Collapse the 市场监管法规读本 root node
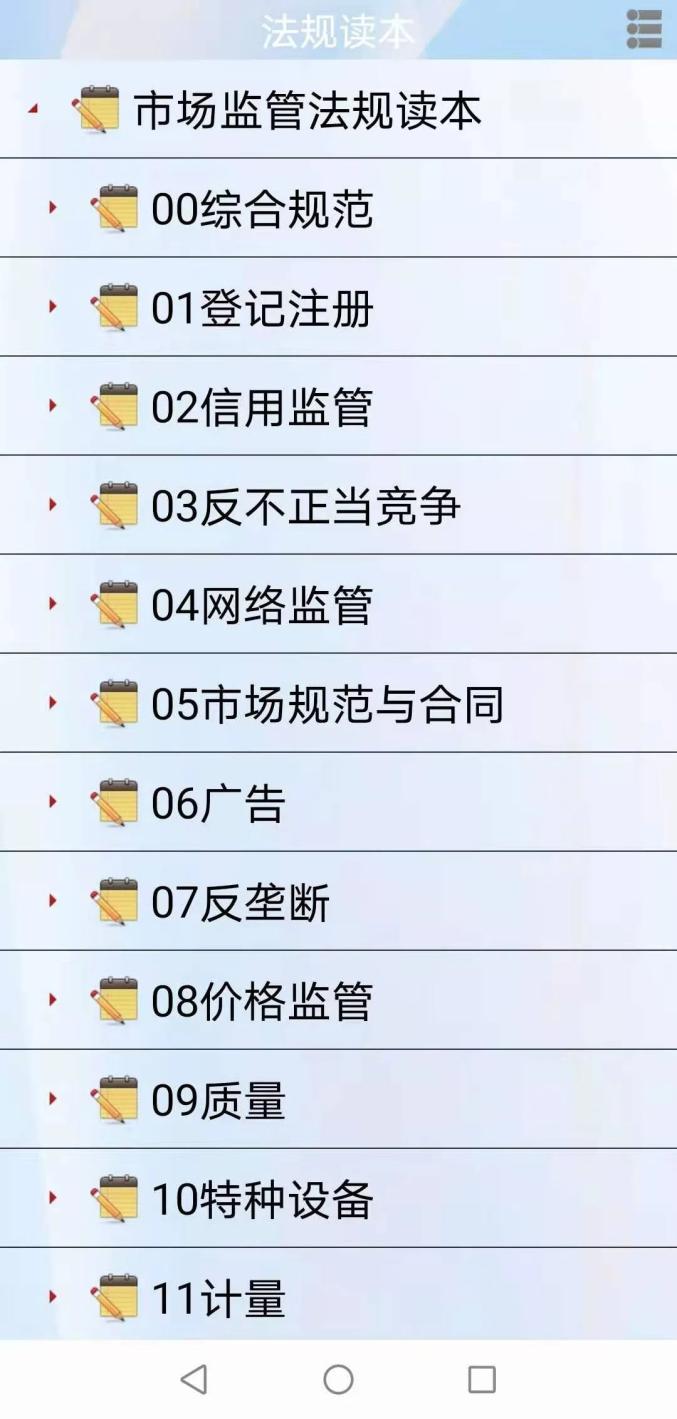This screenshot has width=677, height=1419. (x=34, y=108)
